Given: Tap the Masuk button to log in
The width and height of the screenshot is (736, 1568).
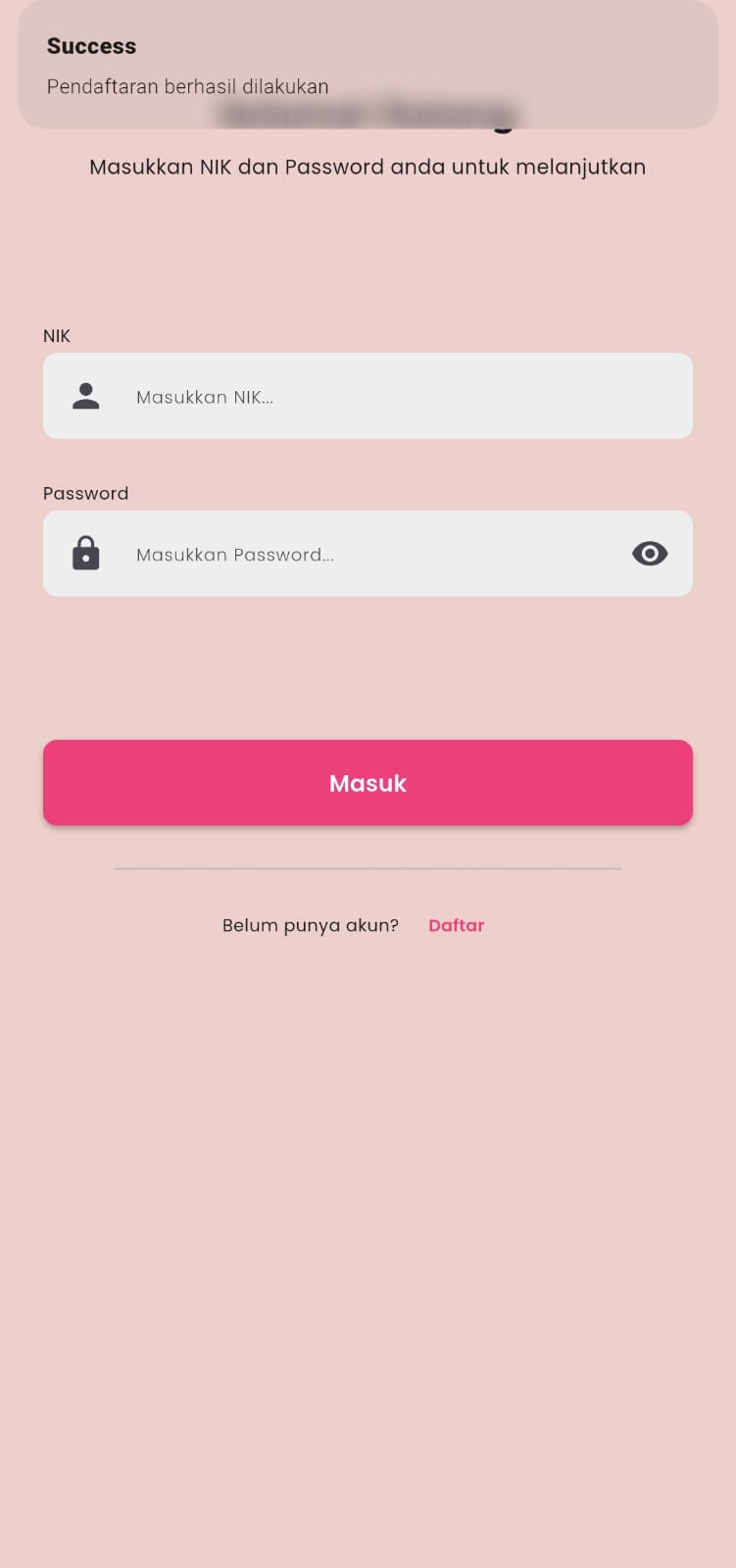Looking at the screenshot, I should pyautogui.click(x=368, y=782).
